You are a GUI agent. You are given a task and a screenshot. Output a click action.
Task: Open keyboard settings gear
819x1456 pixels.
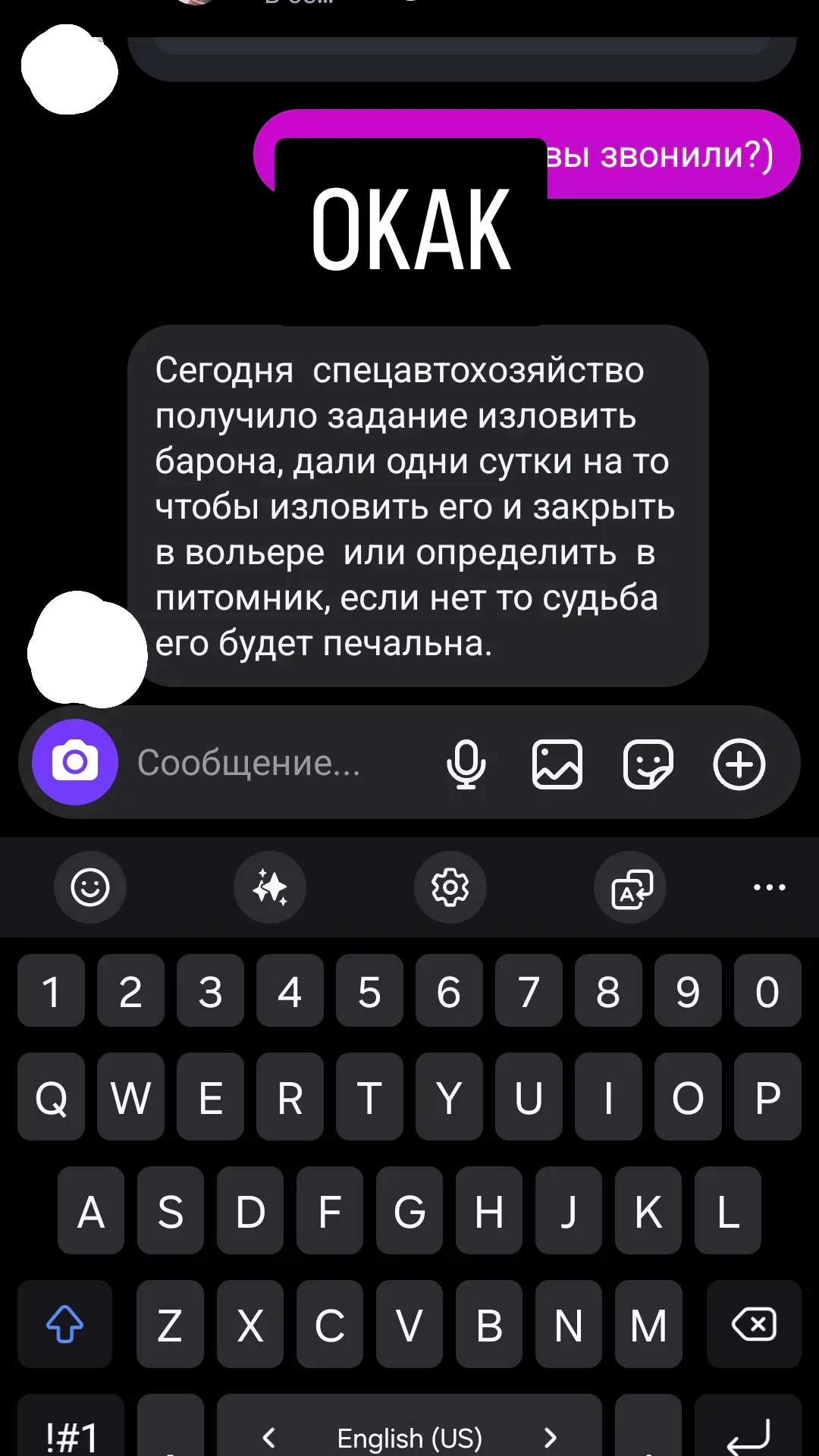450,887
